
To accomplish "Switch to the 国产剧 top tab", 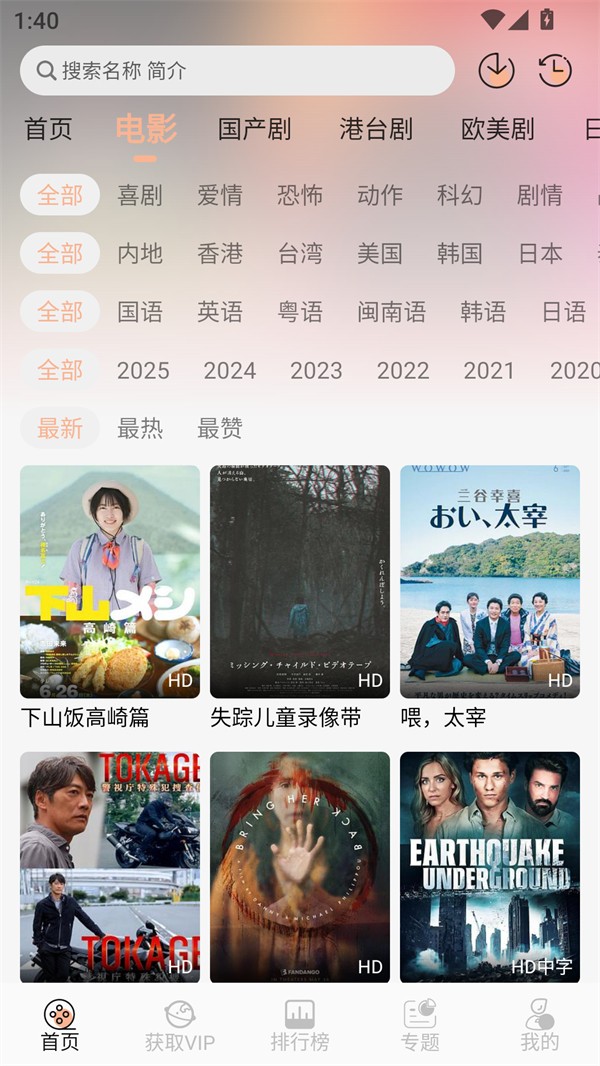I will pos(254,129).
